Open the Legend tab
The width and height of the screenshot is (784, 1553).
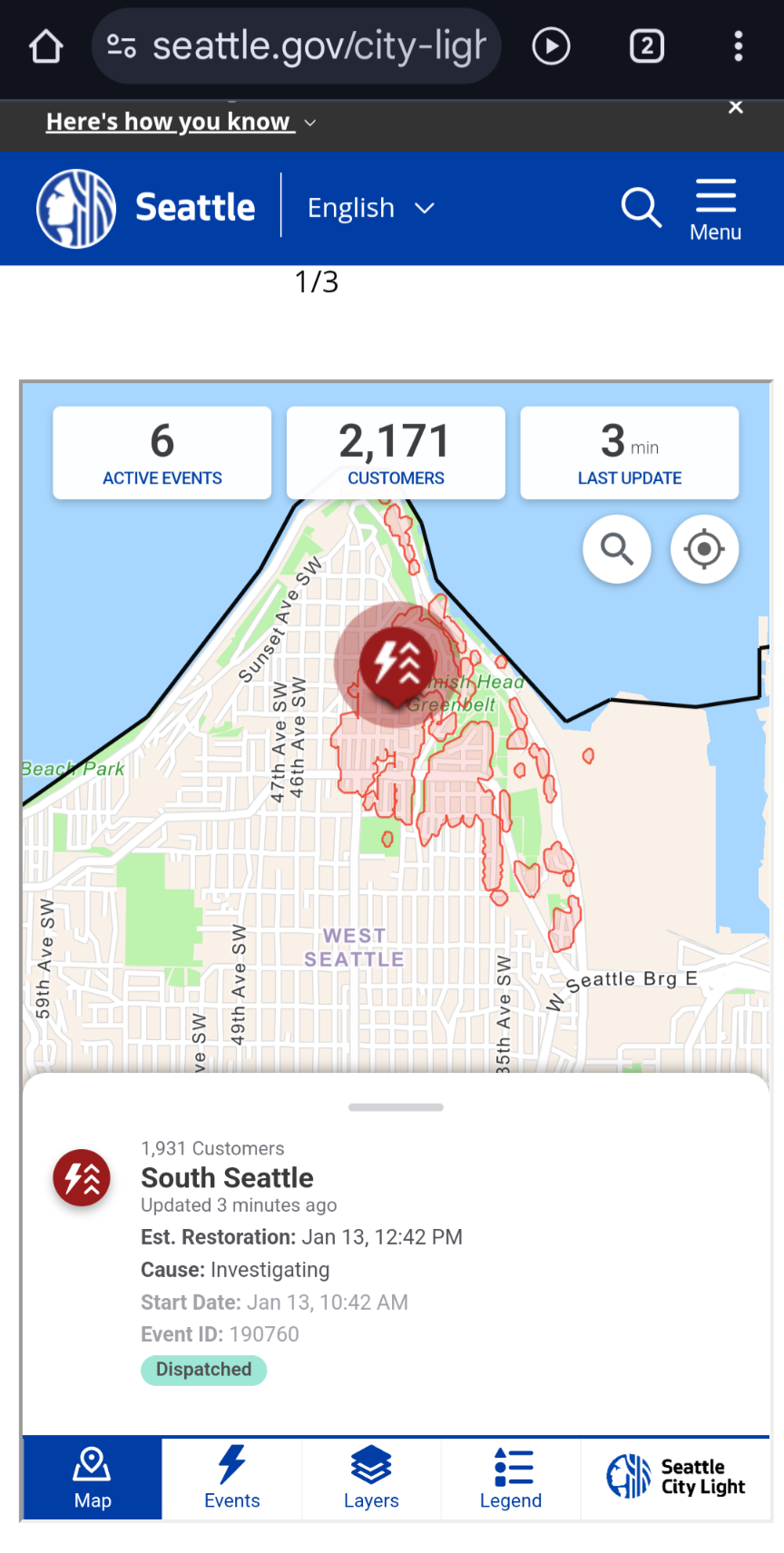click(511, 1478)
